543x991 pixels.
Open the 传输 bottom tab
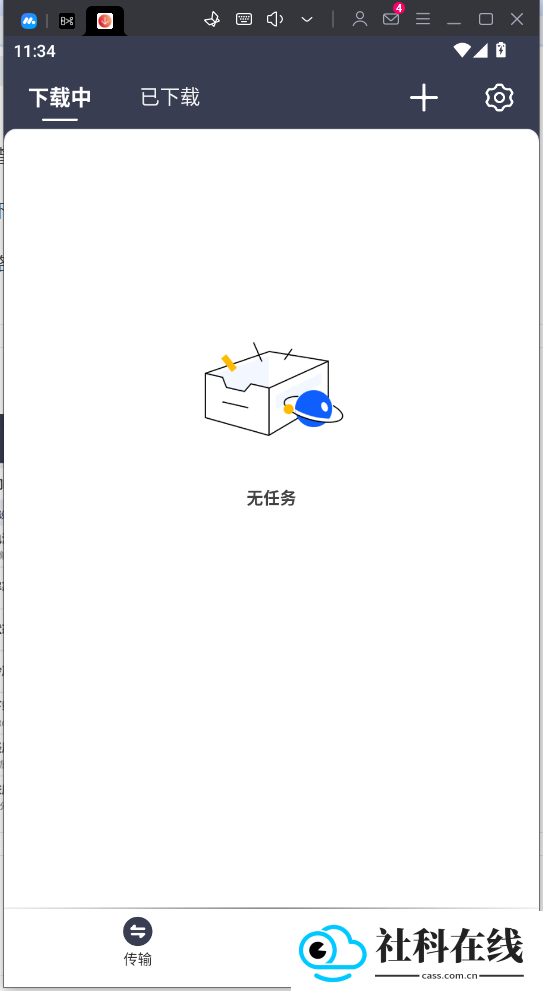click(x=137, y=941)
